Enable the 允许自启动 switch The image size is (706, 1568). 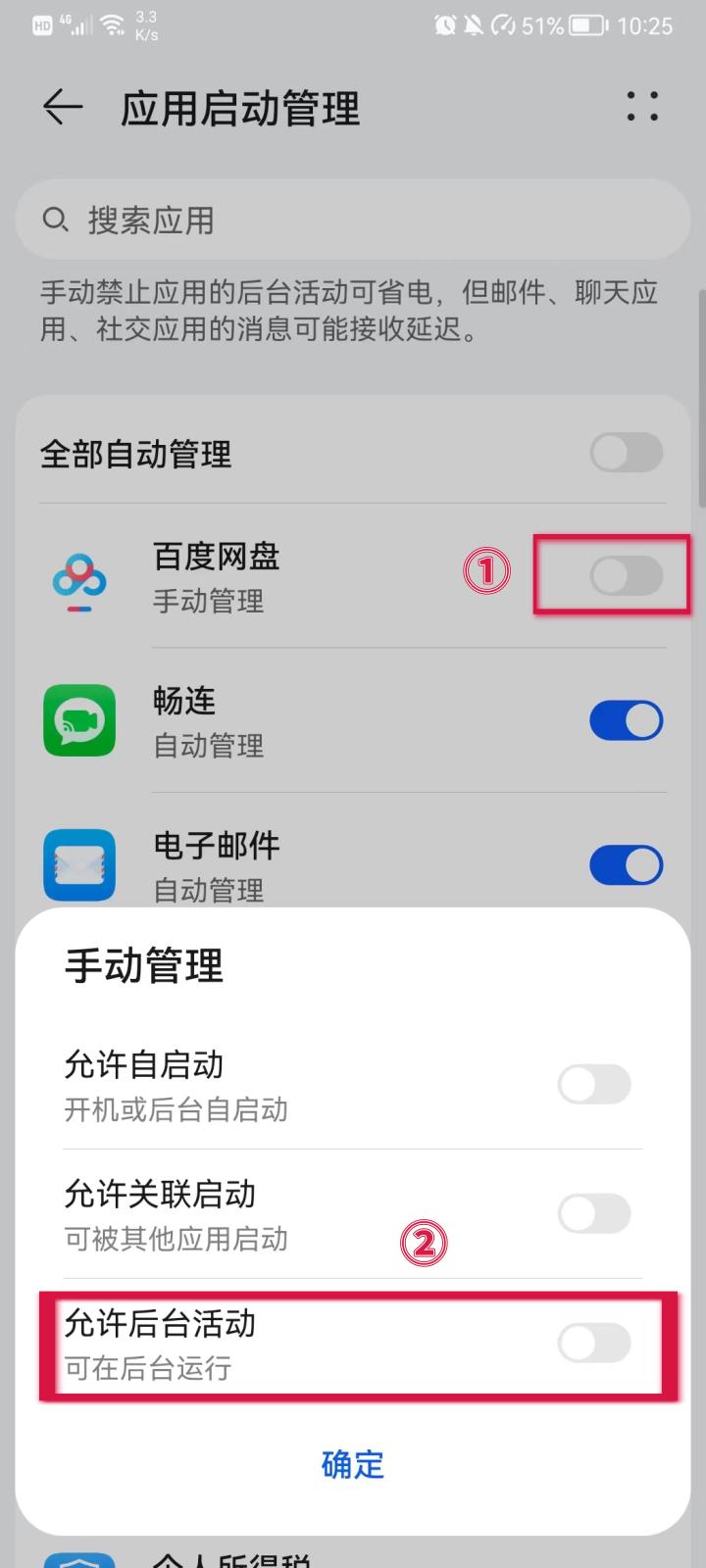(593, 1085)
